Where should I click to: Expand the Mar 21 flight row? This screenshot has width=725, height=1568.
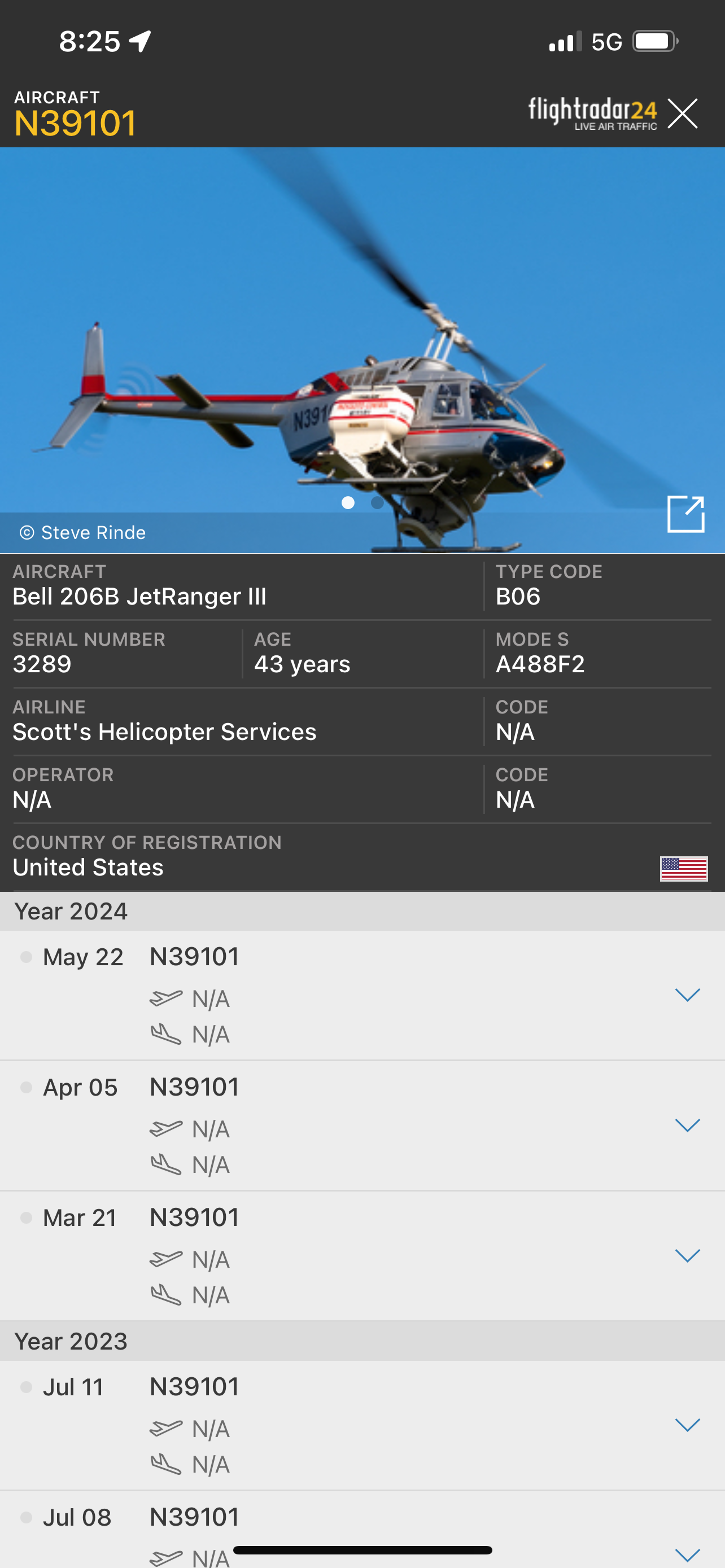coord(687,1255)
